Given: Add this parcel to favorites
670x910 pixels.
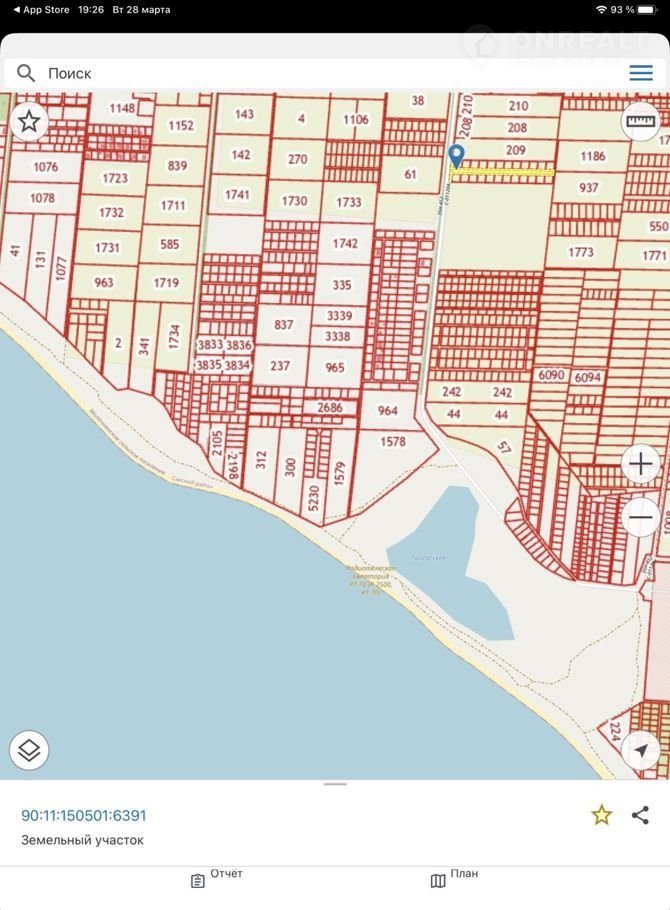Looking at the screenshot, I should tap(601, 815).
